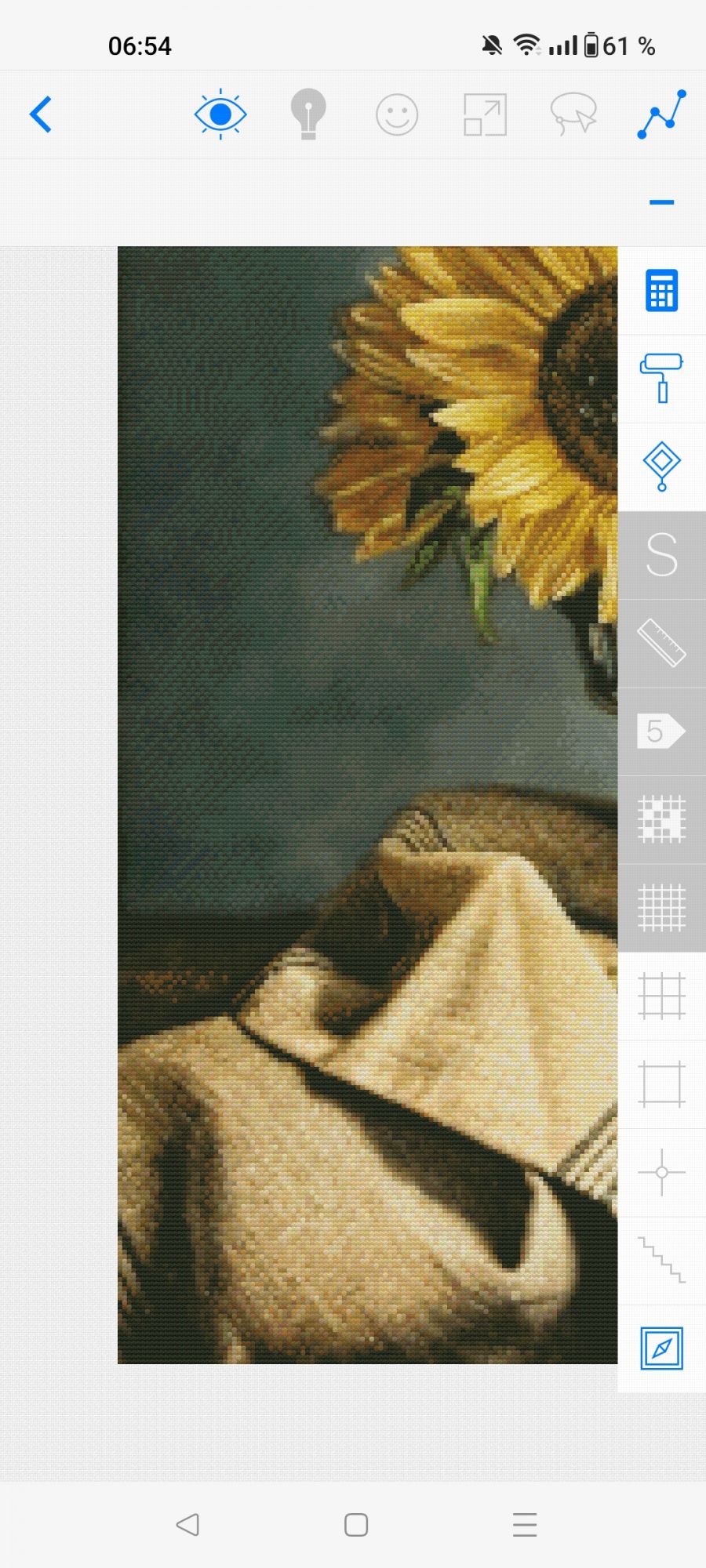
Task: Tap the number 5 tag icon
Action: [661, 731]
